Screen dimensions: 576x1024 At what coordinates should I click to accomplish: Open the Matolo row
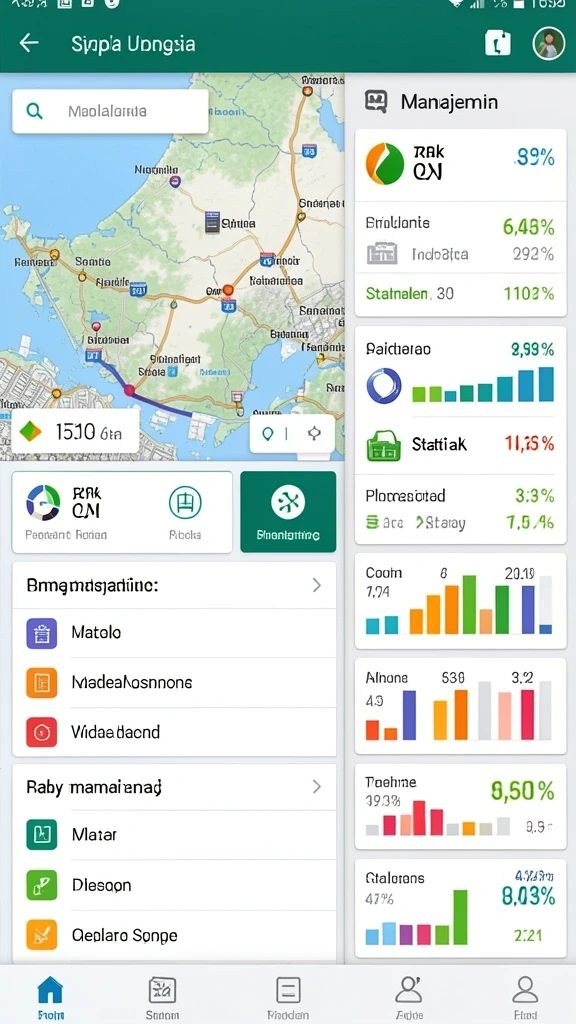[x=174, y=632]
